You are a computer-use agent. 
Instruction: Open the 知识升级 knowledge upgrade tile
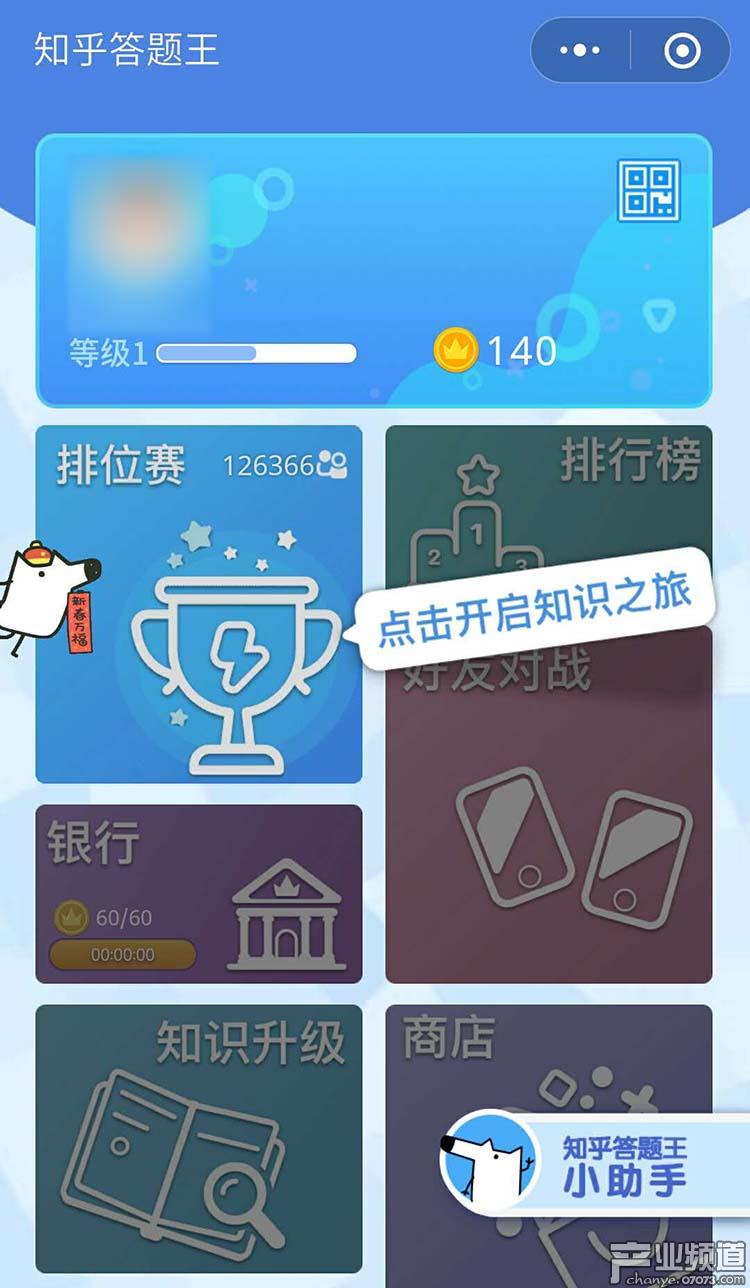[199, 1138]
